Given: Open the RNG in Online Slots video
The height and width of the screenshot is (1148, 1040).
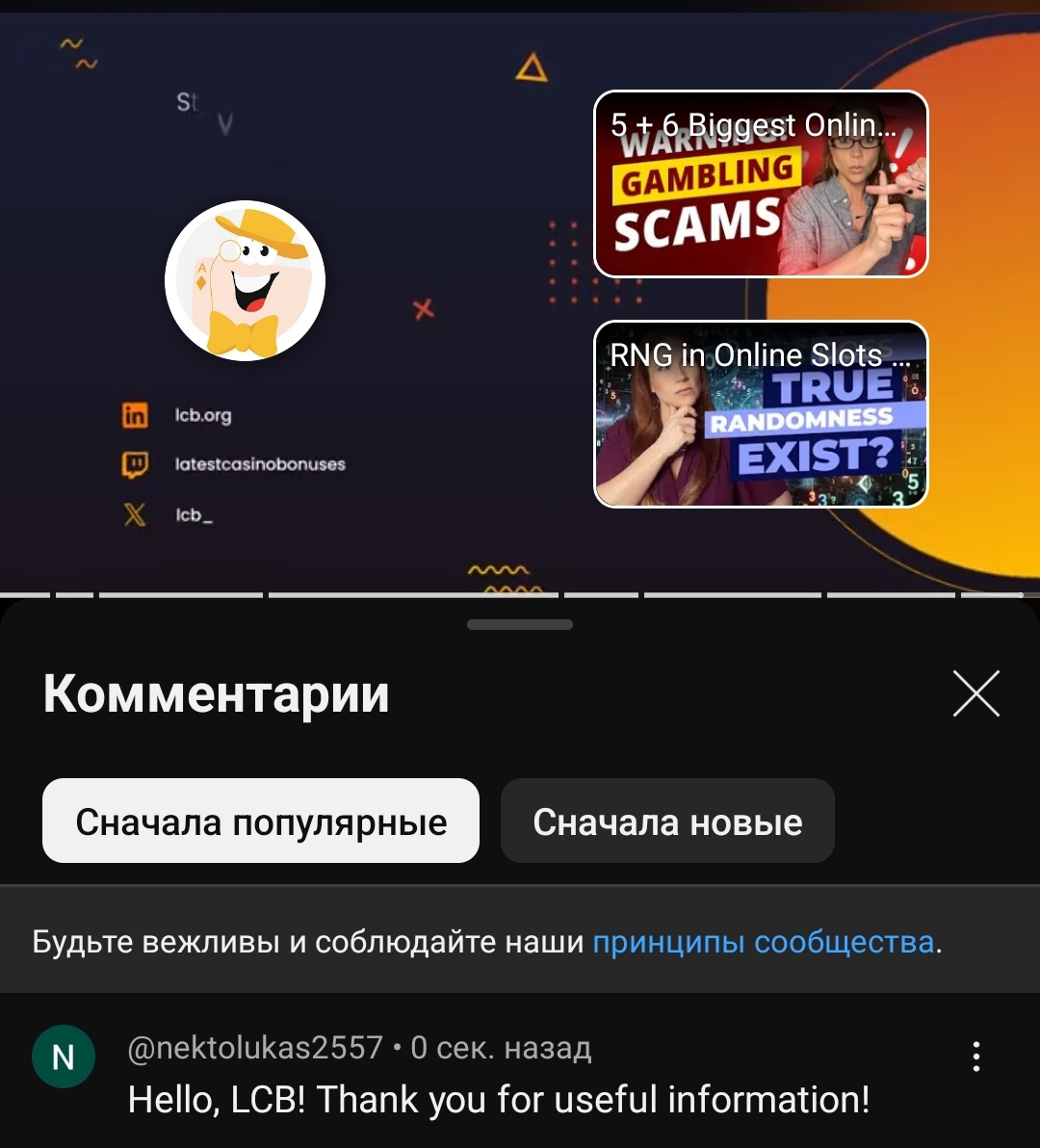Looking at the screenshot, I should click(x=761, y=414).
